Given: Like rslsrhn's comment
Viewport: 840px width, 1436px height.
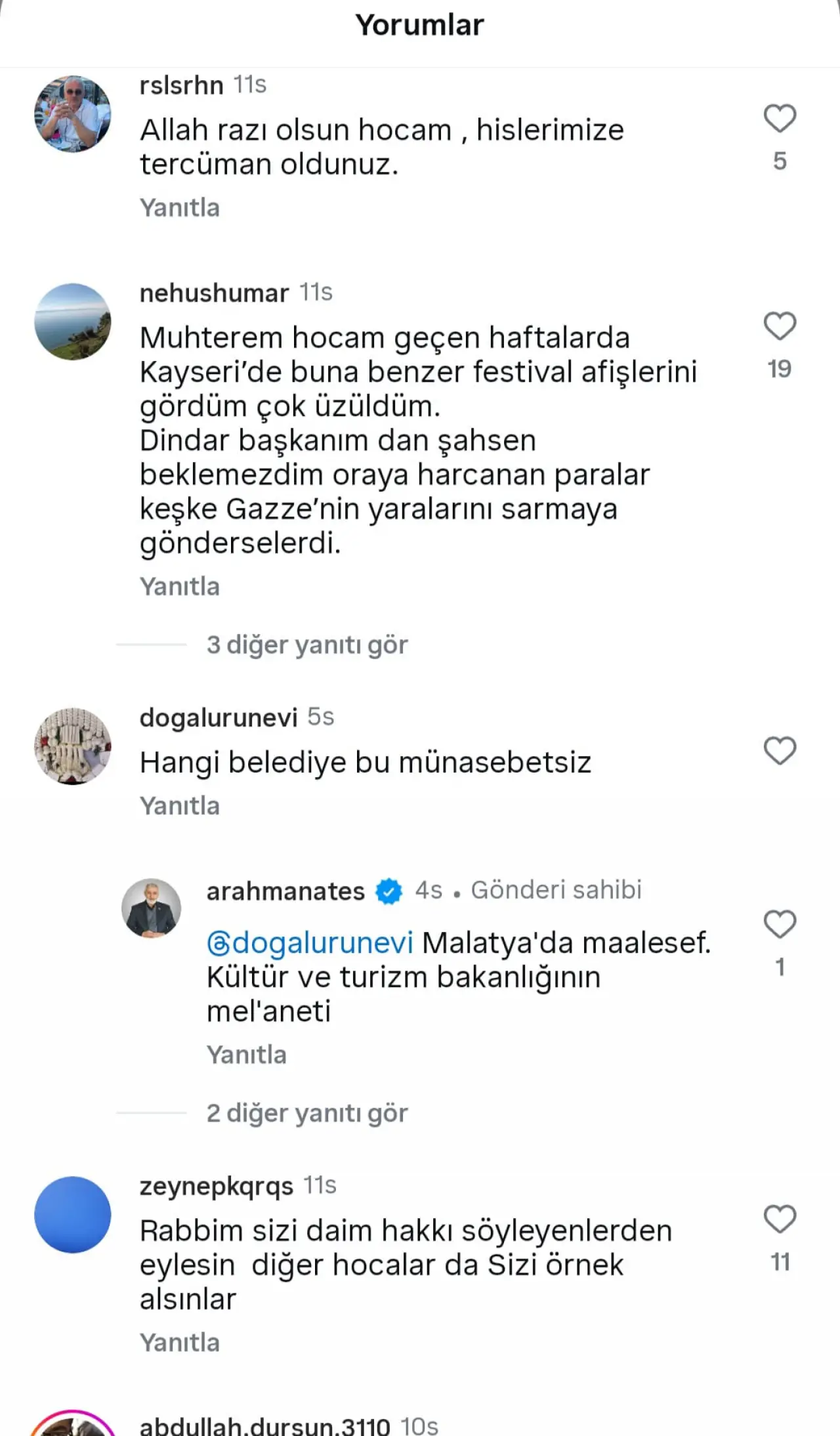Looking at the screenshot, I should (780, 119).
